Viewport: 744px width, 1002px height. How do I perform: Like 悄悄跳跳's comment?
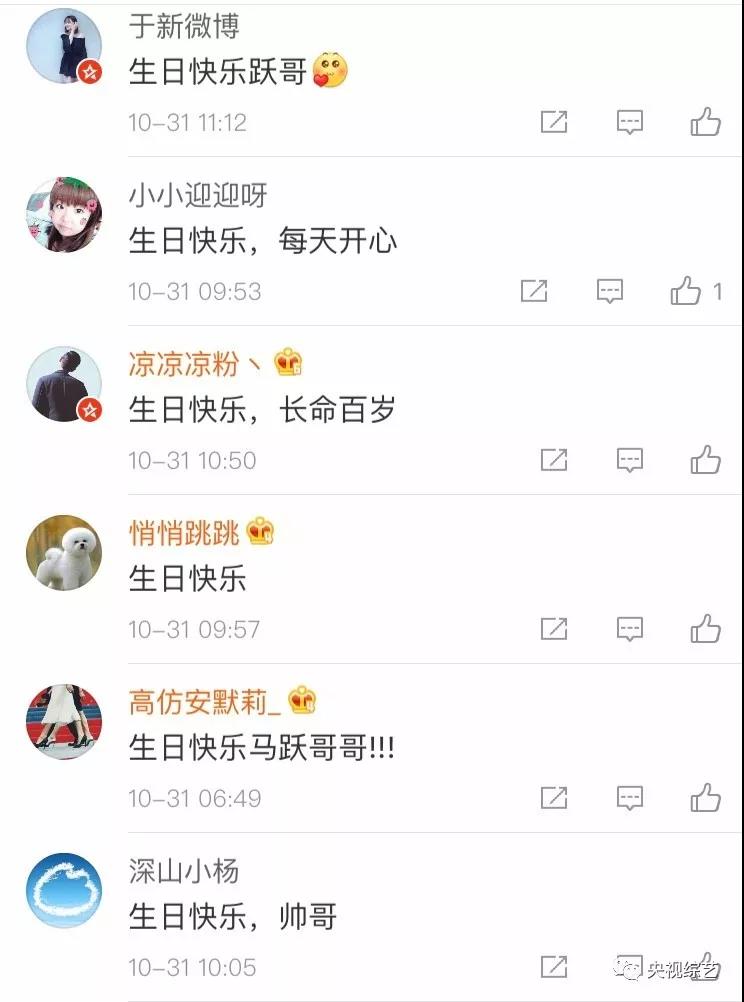706,630
